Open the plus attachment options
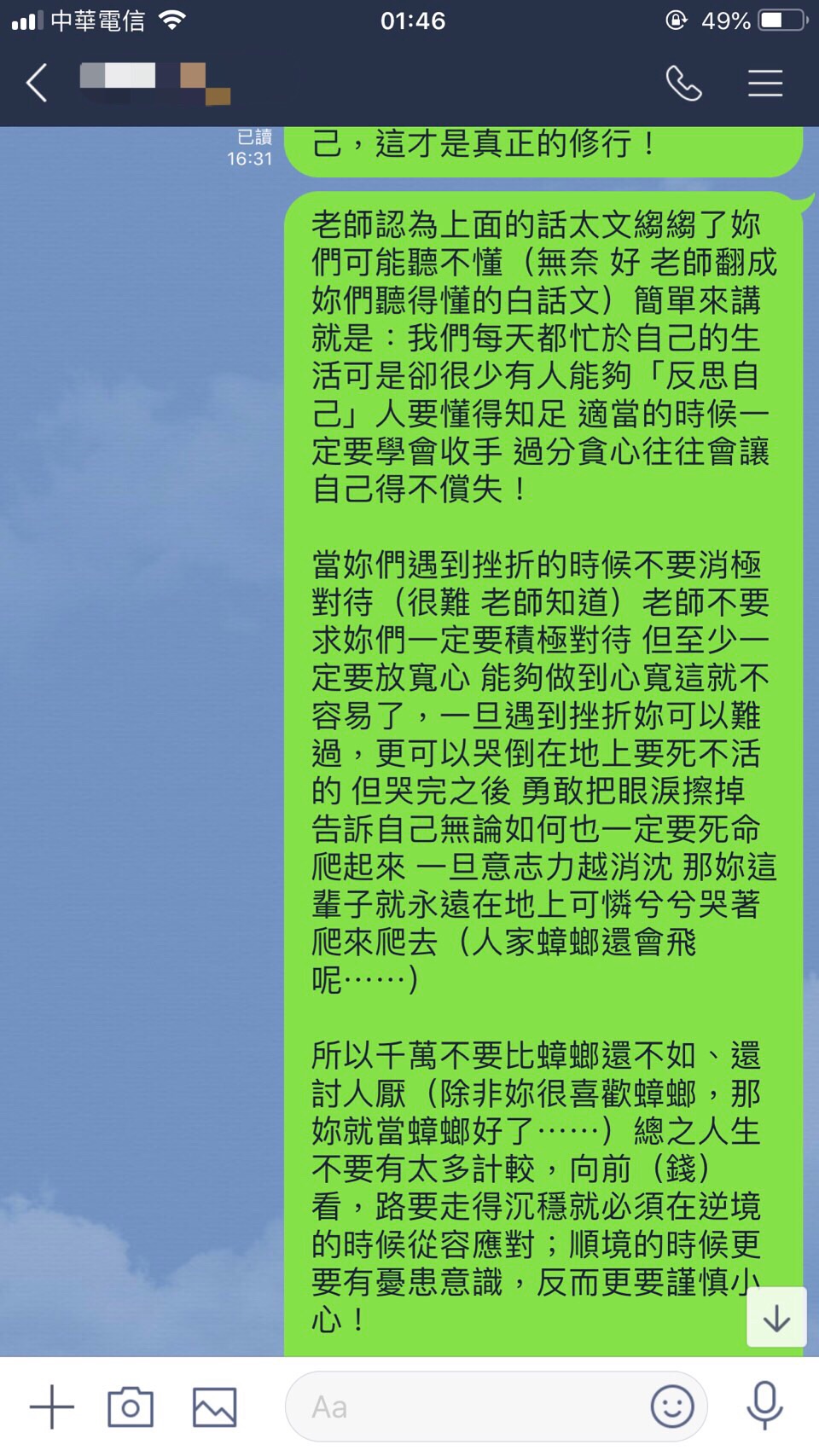This screenshot has height=1456, width=819. pyautogui.click(x=51, y=1407)
